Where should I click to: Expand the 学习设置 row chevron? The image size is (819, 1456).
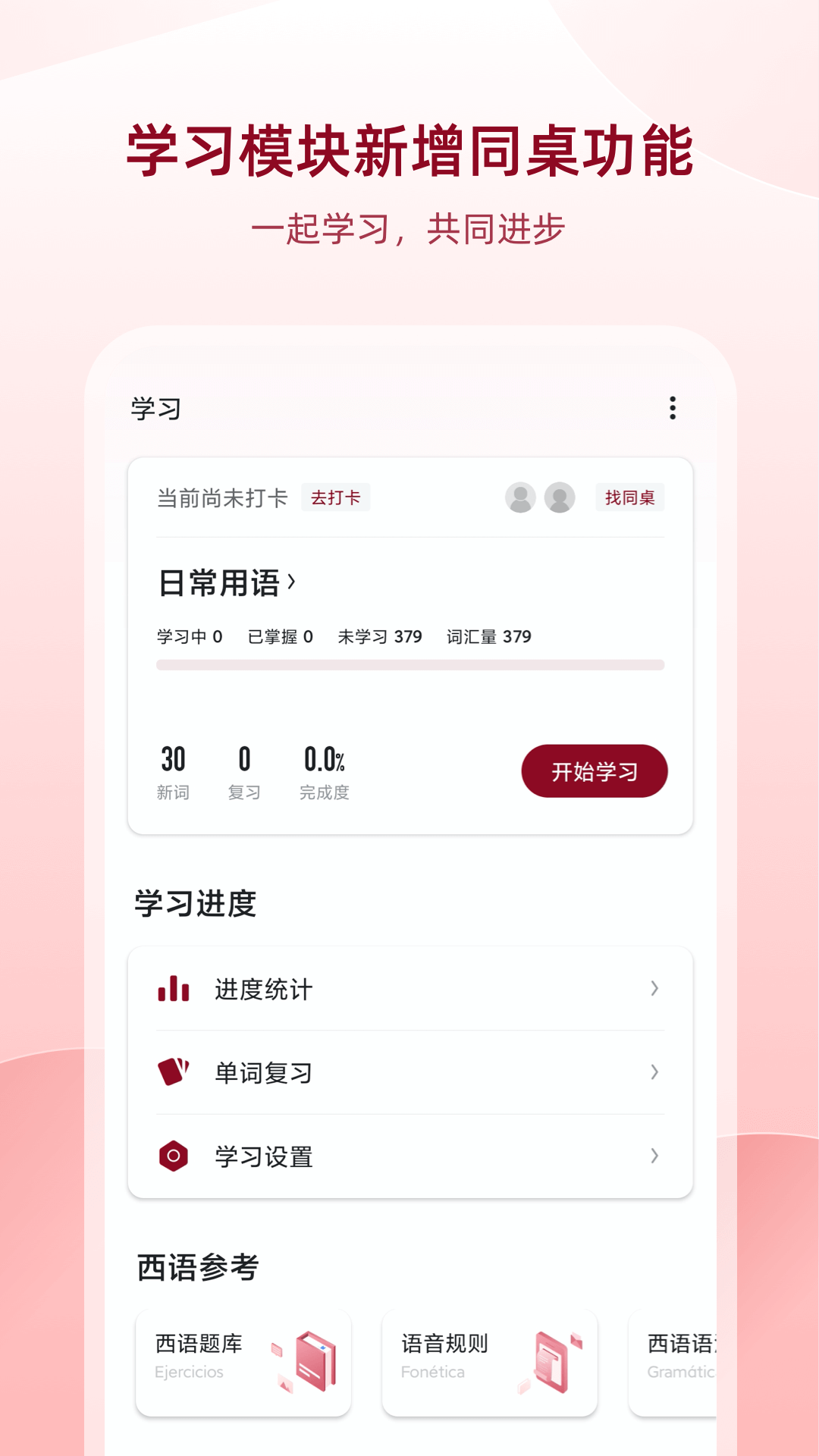(x=654, y=1156)
